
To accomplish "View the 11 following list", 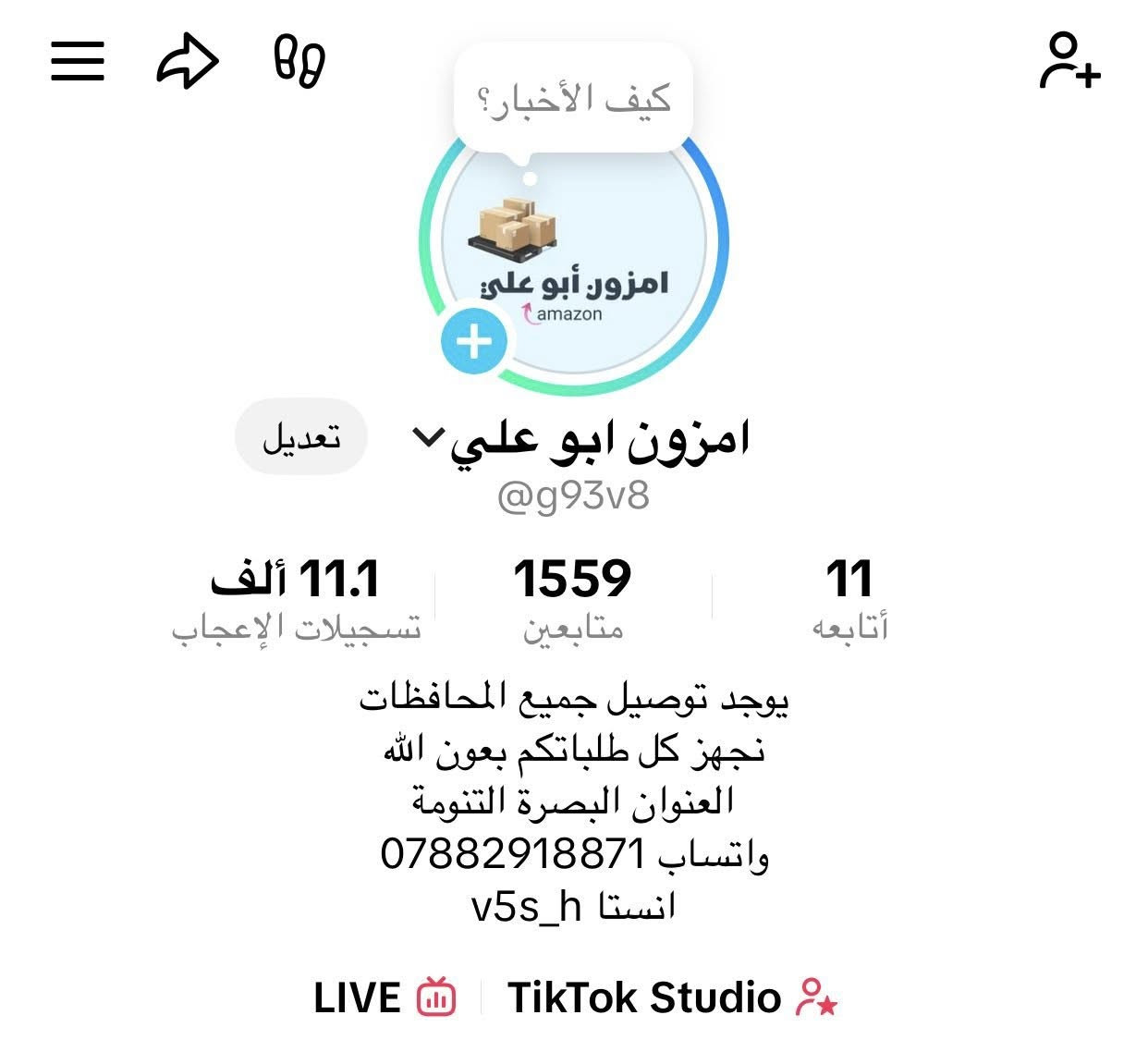I will click(849, 598).
